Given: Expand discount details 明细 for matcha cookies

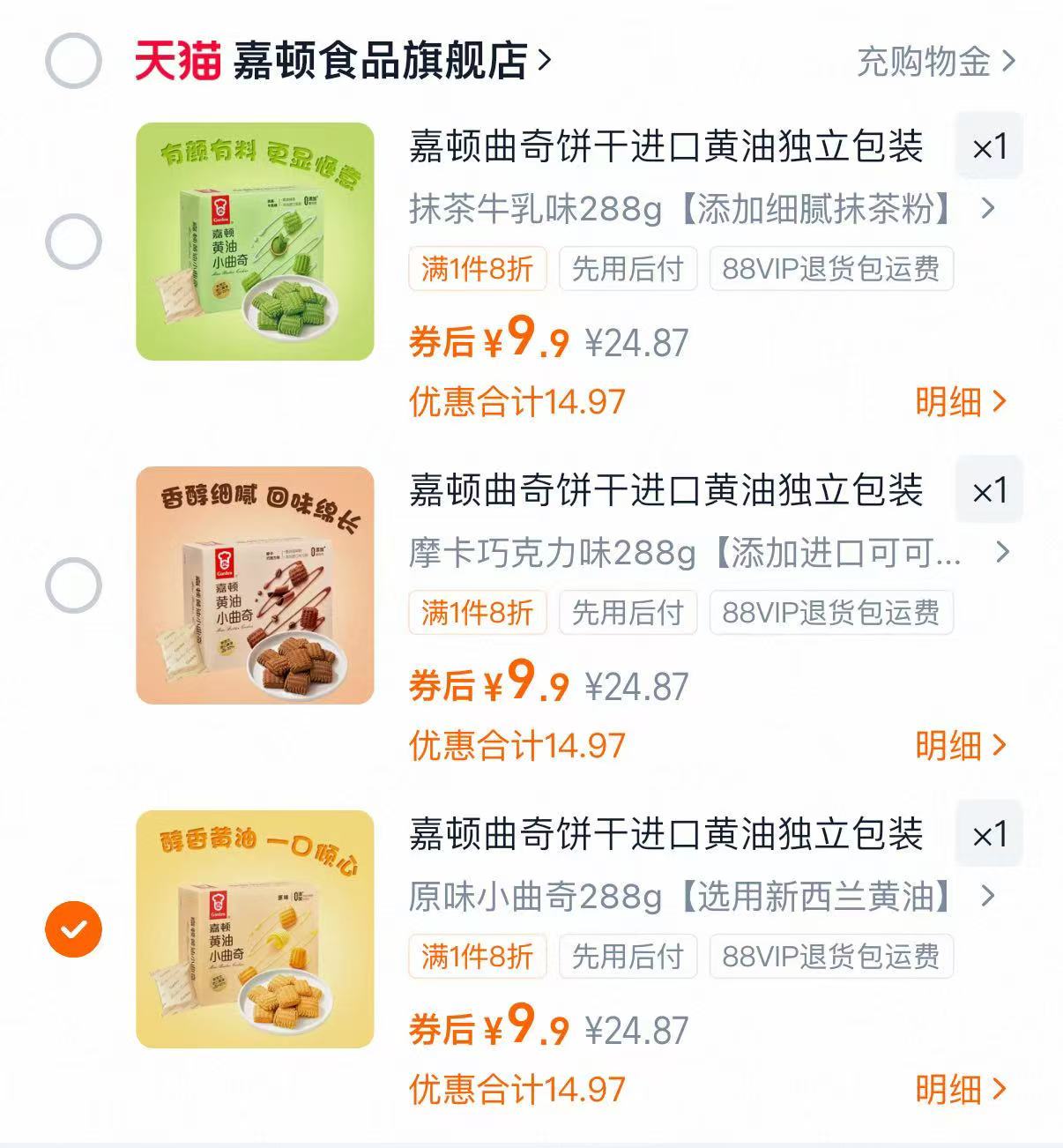Looking at the screenshot, I should click(955, 401).
